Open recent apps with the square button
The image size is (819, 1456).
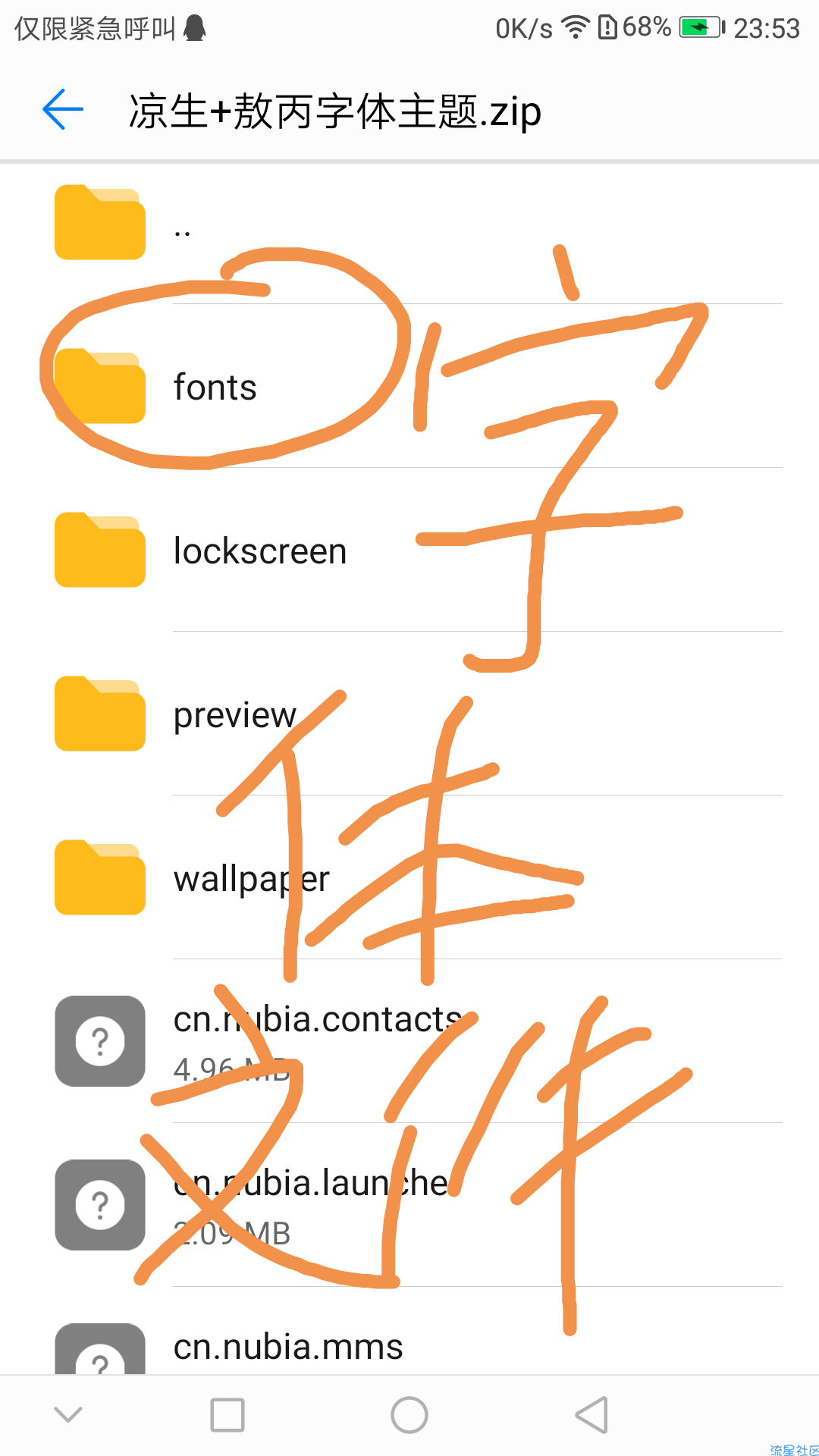pyautogui.click(x=227, y=1415)
